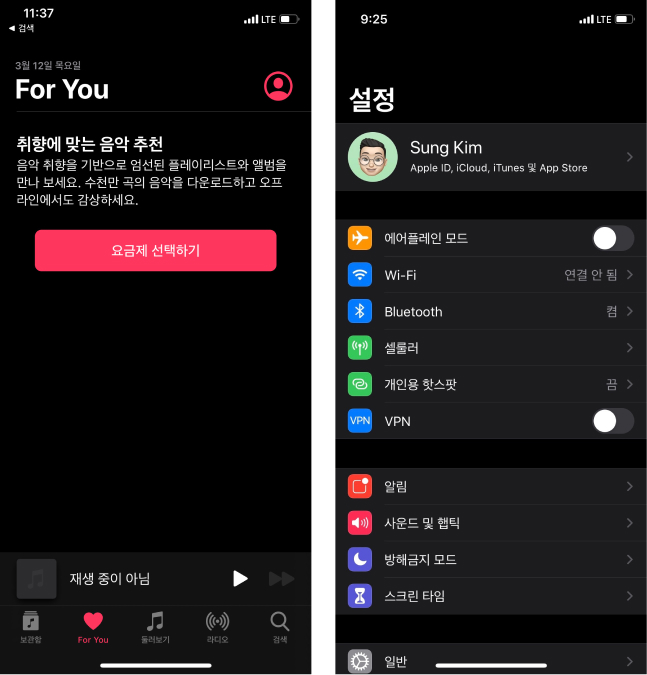Image resolution: width=647 pixels, height=675 pixels.
Task: Open the 셀룰러 settings row
Action: 491,348
